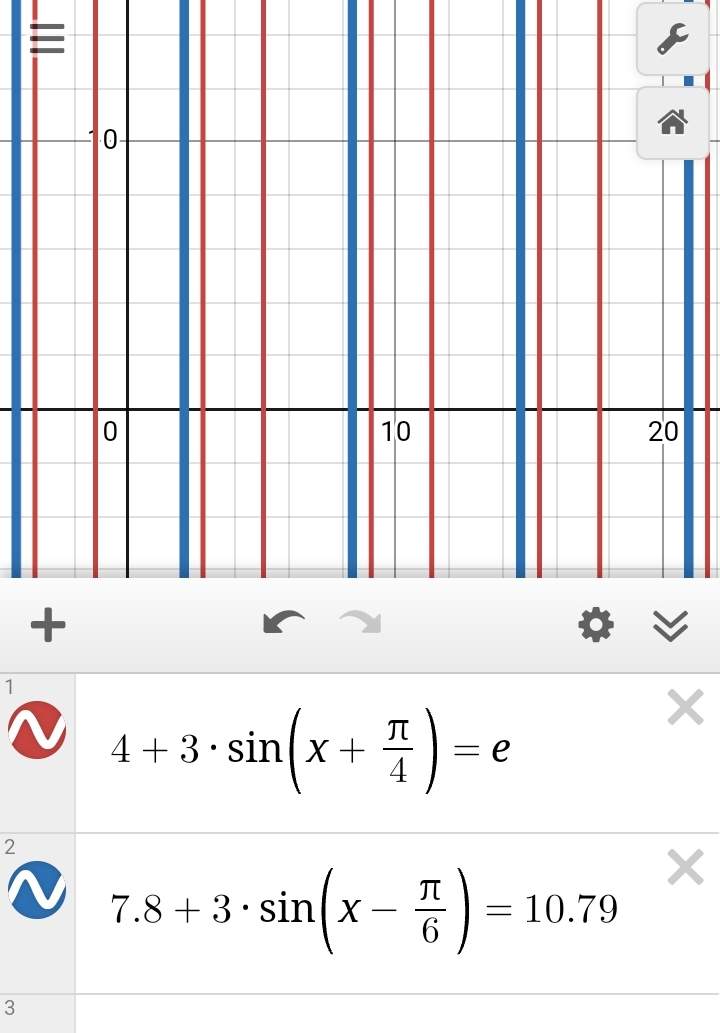Add a new expression item
The image size is (720, 1033).
click(48, 626)
